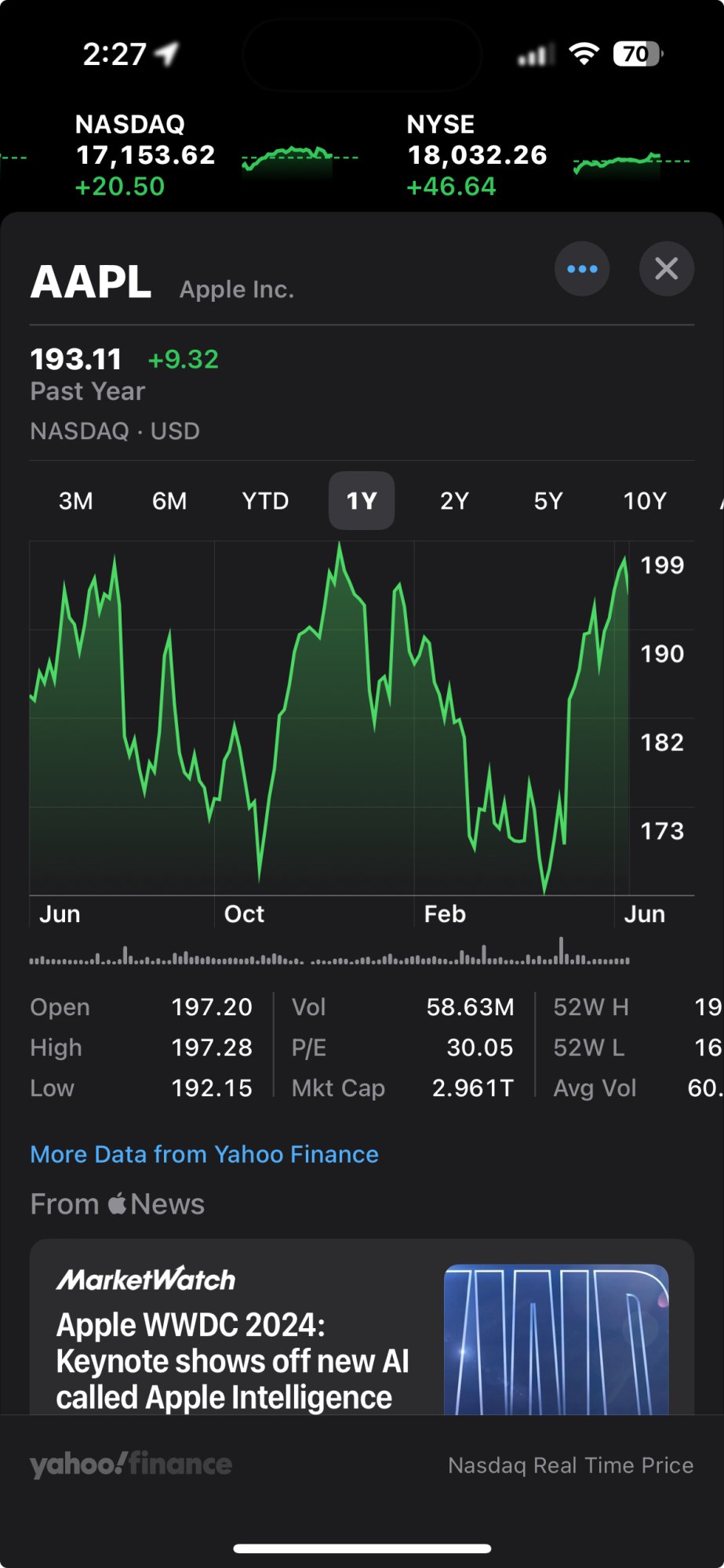Close the AAPL detail sheet
Viewport: 724px width, 1568px height.
point(666,269)
